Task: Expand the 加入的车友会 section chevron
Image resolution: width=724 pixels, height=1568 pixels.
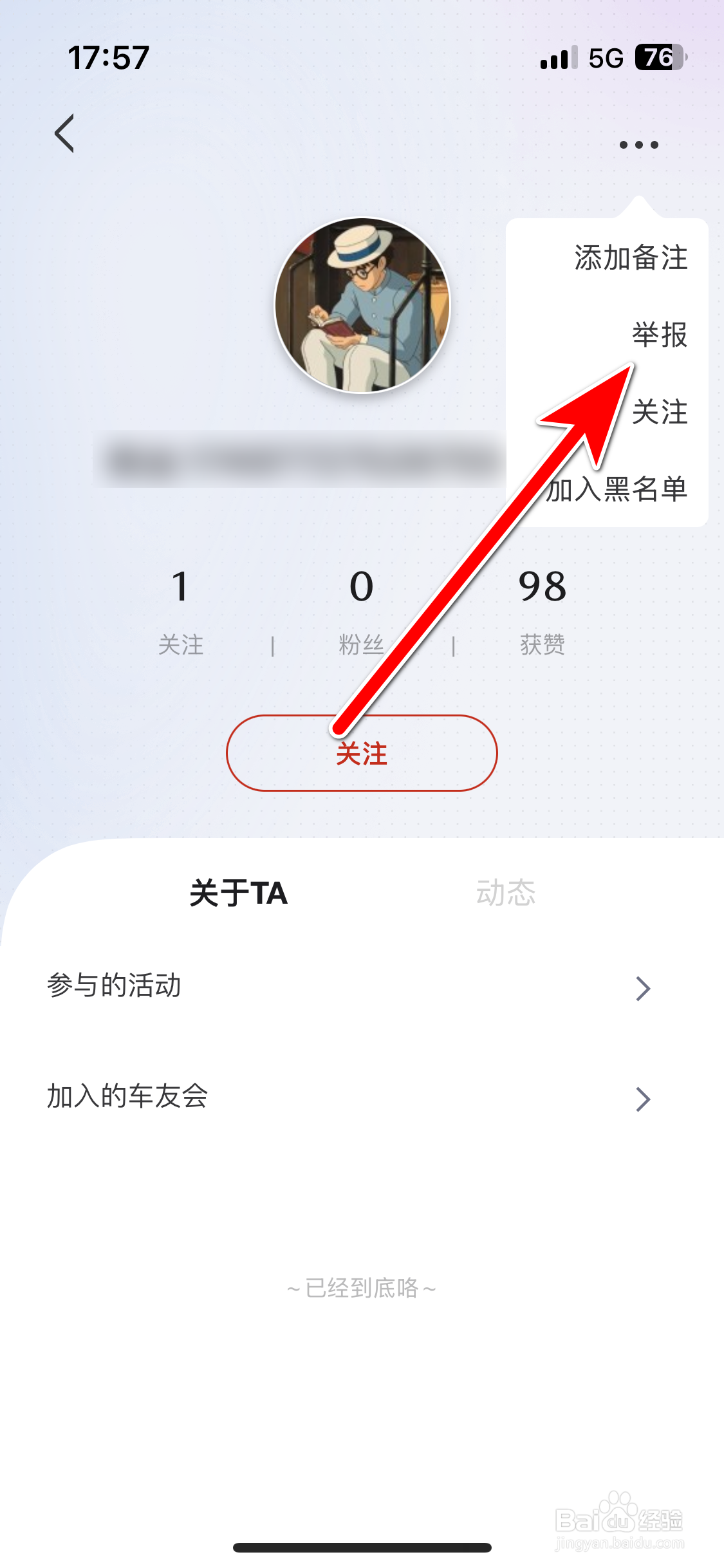Action: click(643, 1099)
